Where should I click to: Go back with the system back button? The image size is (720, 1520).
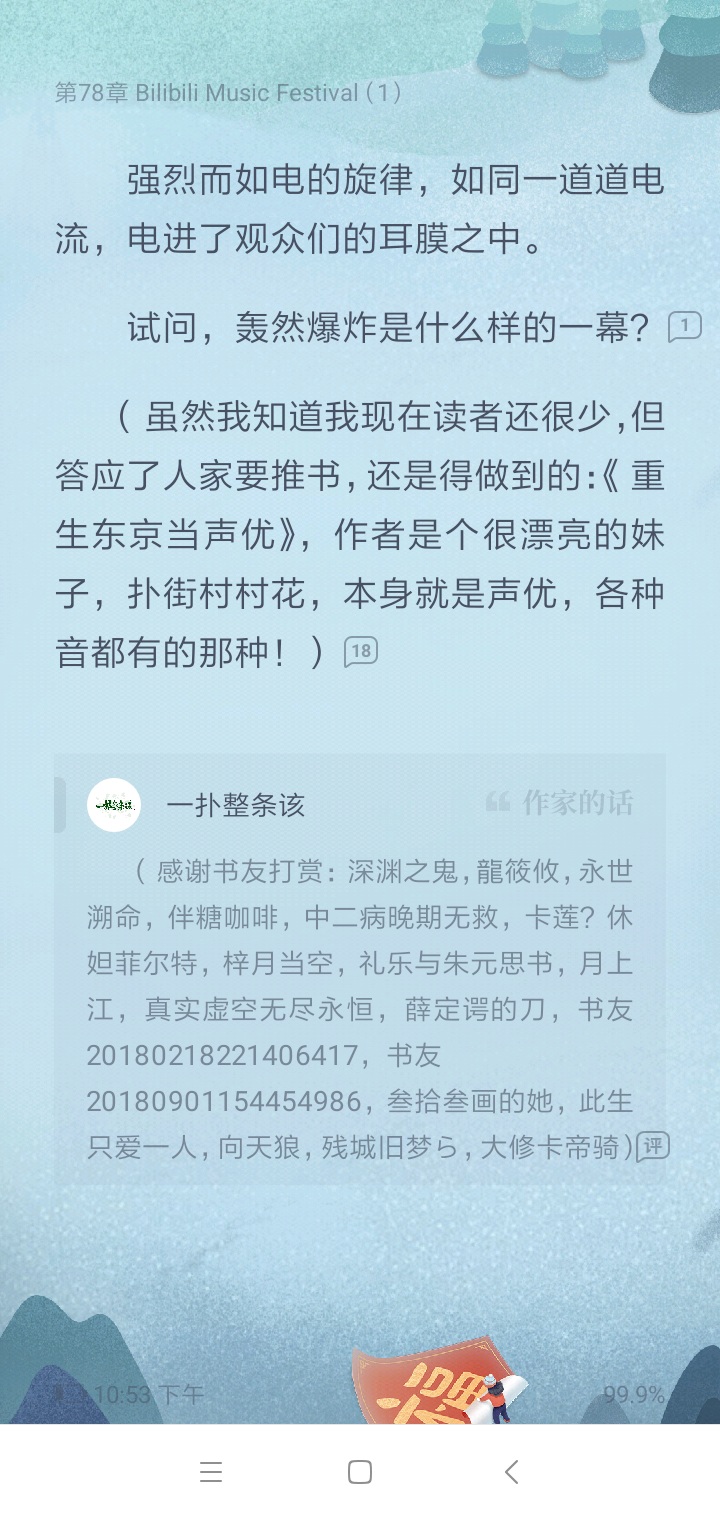coord(511,1472)
